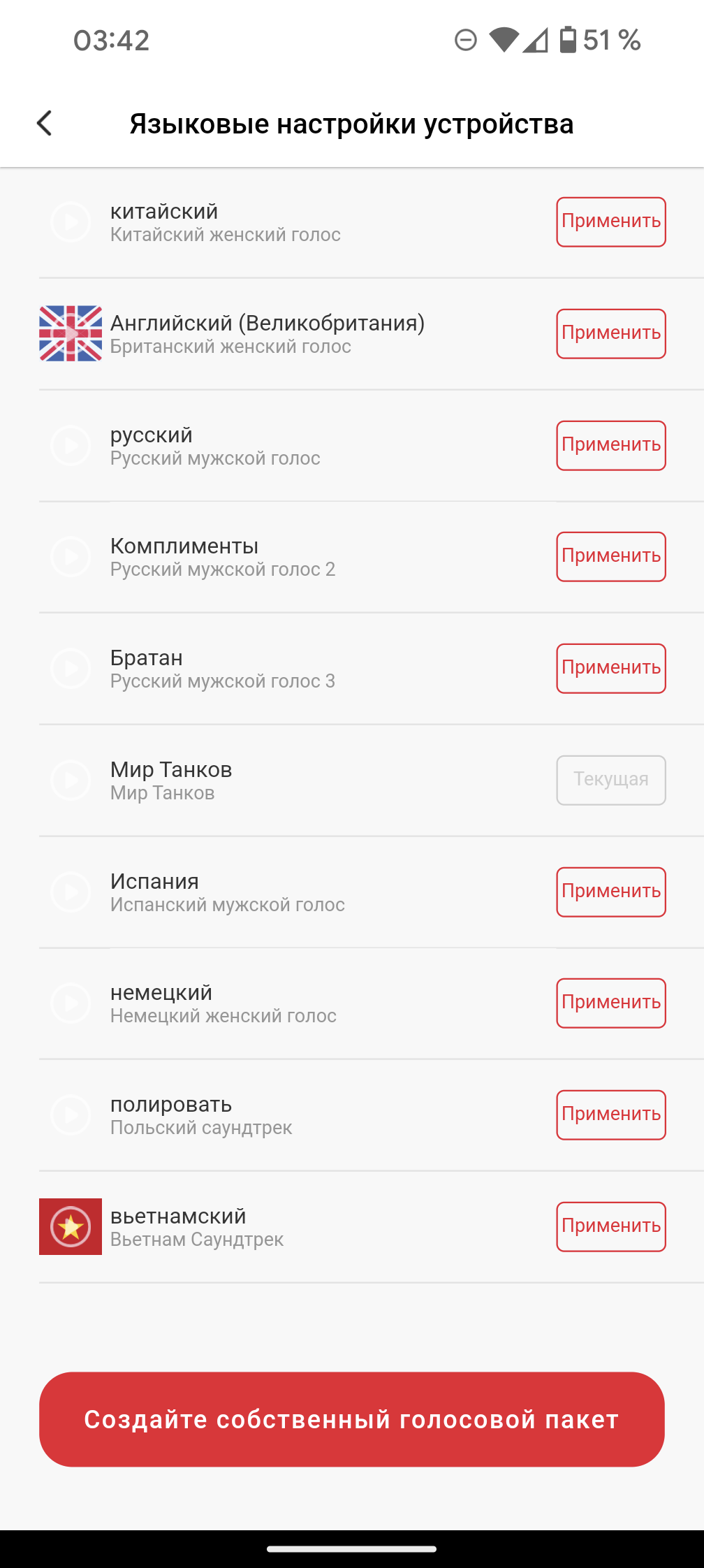This screenshot has height=1568, width=704.
Task: Apply the полировать Polish soundtrack
Action: point(610,1115)
